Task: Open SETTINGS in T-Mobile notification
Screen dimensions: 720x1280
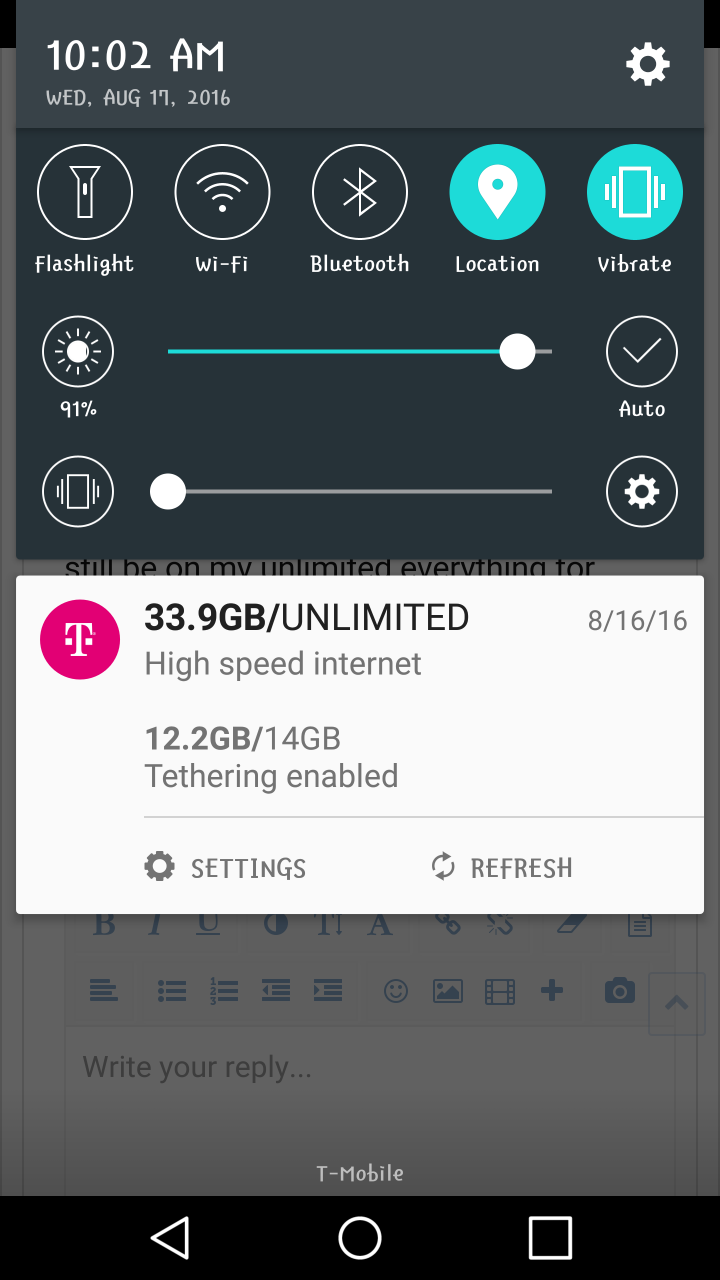Action: coord(226,867)
